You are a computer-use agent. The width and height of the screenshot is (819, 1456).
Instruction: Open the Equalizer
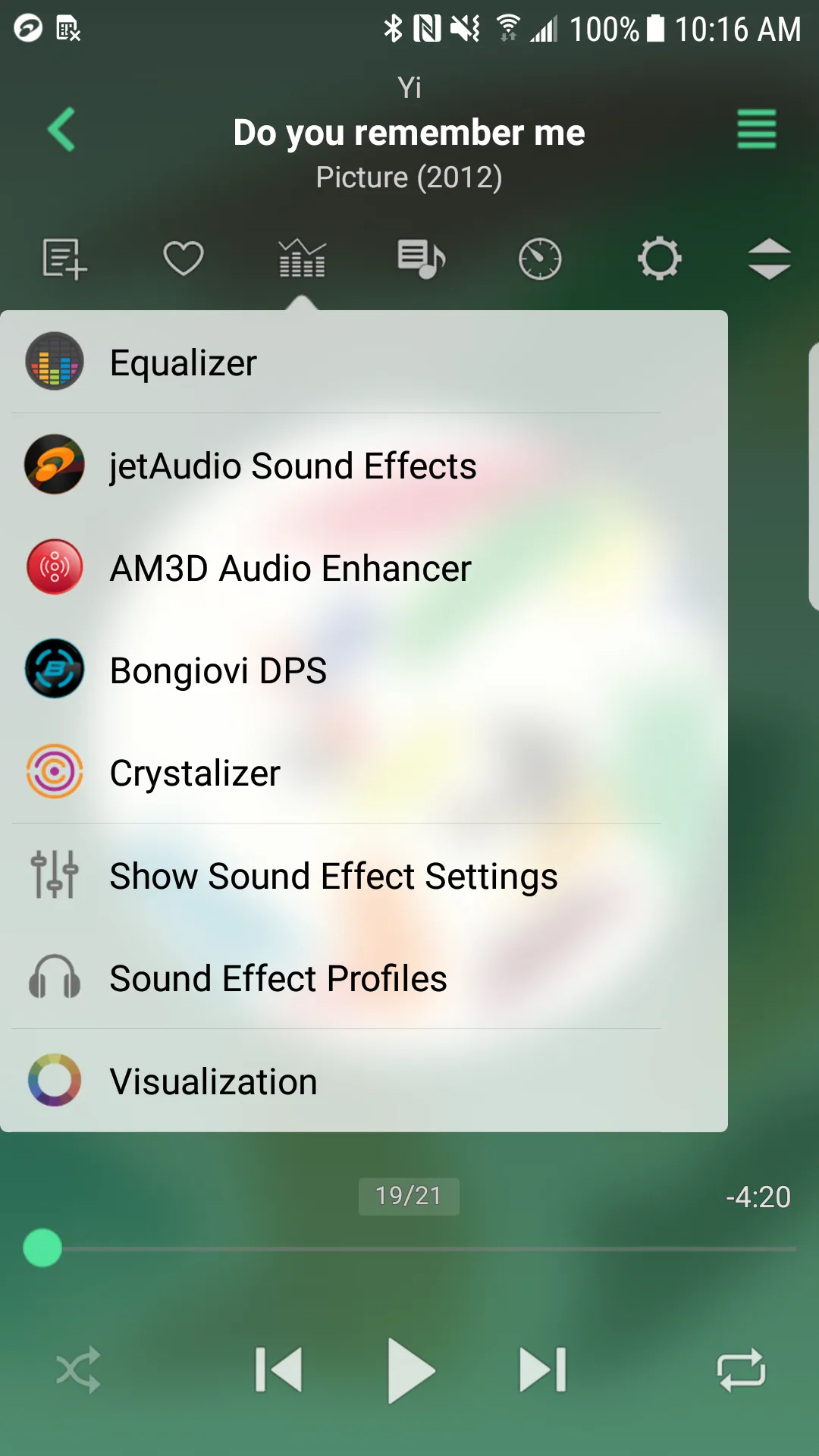184,362
